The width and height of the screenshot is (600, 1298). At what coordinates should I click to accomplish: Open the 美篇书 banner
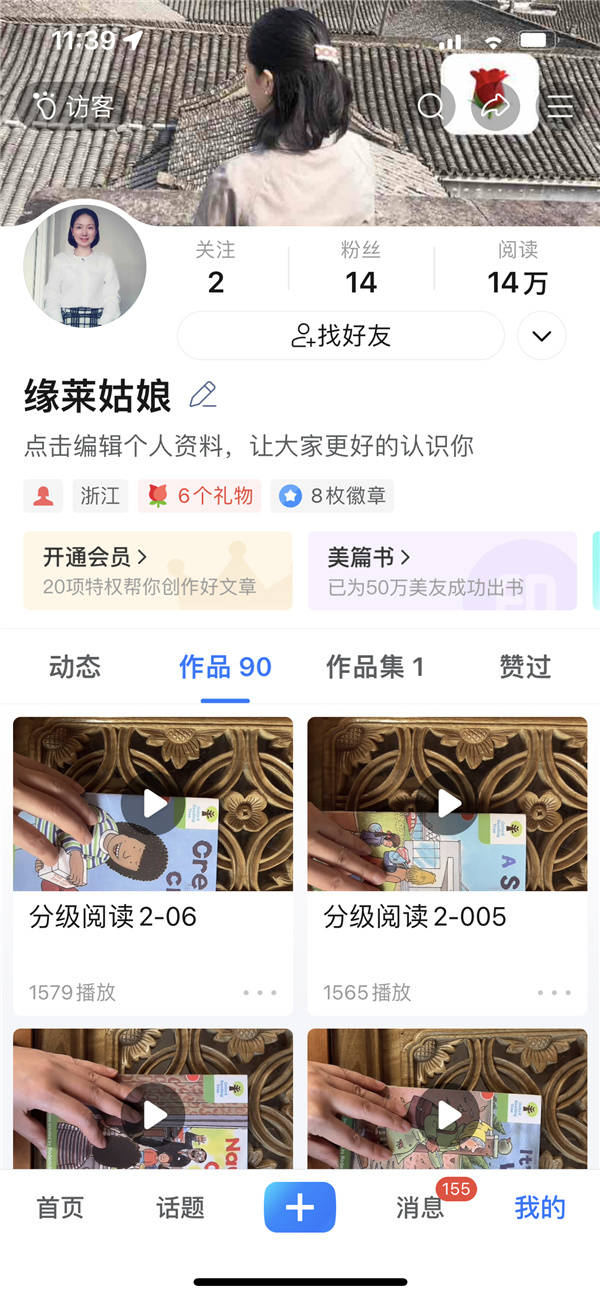(441, 570)
